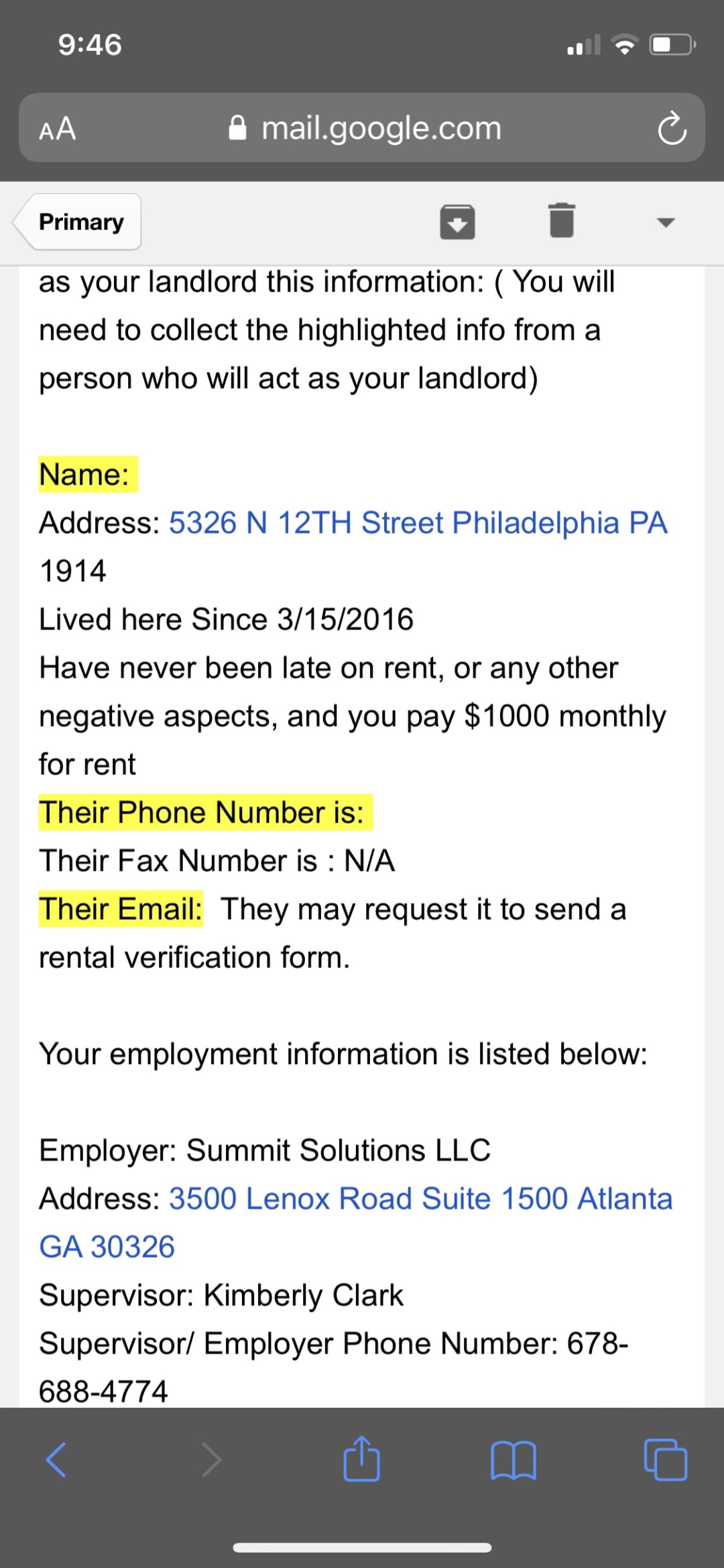Open the 3500 Lenox Road Atlanta address link
The width and height of the screenshot is (724, 1568).
[355, 1223]
